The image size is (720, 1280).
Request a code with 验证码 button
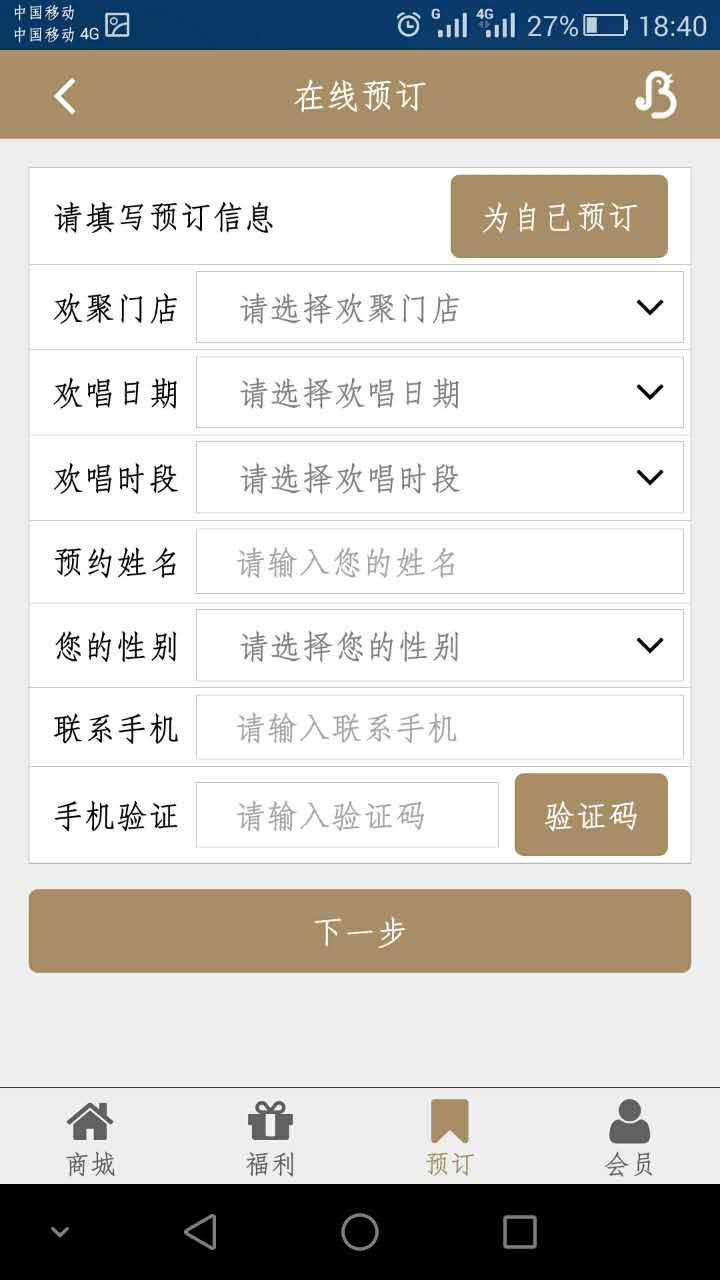[x=591, y=815]
